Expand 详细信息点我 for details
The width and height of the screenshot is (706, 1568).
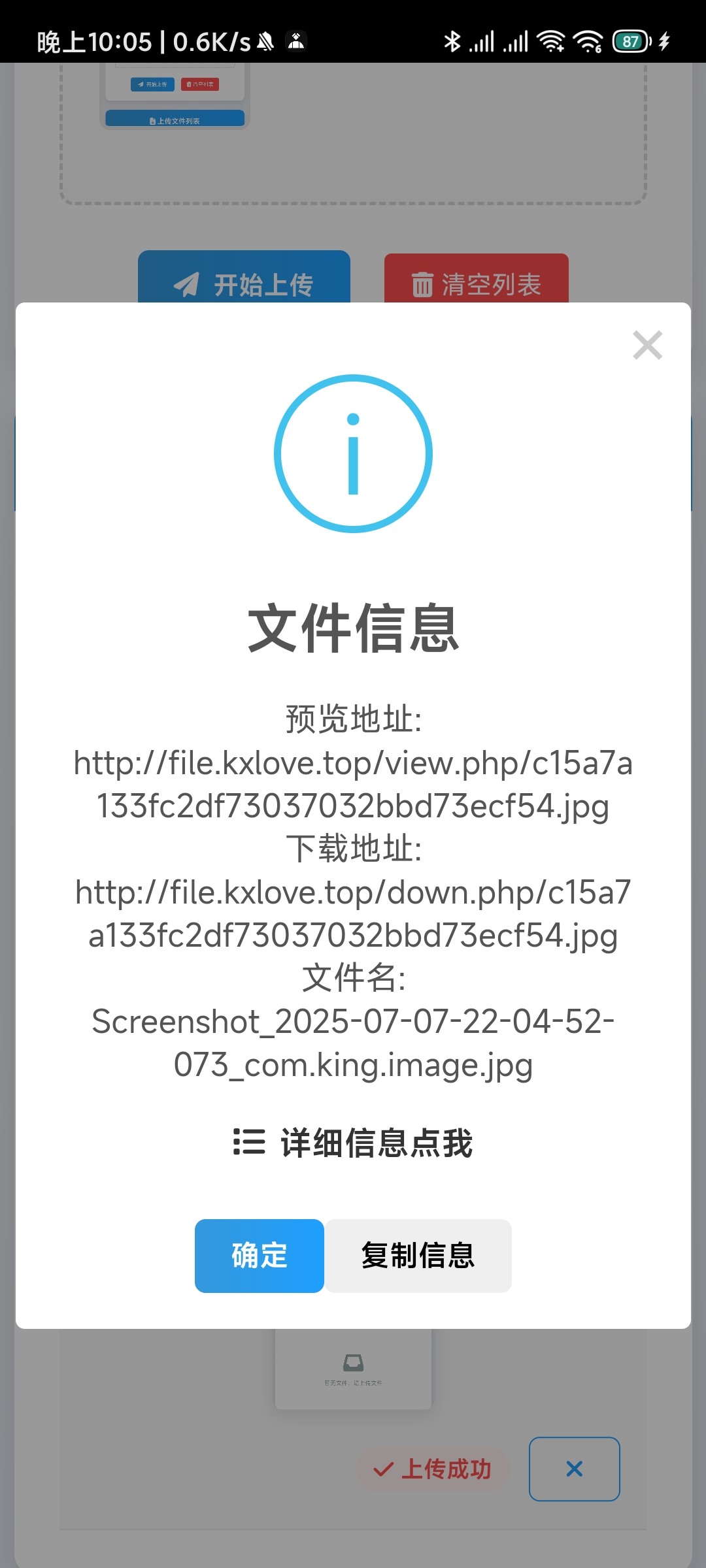point(353,1143)
